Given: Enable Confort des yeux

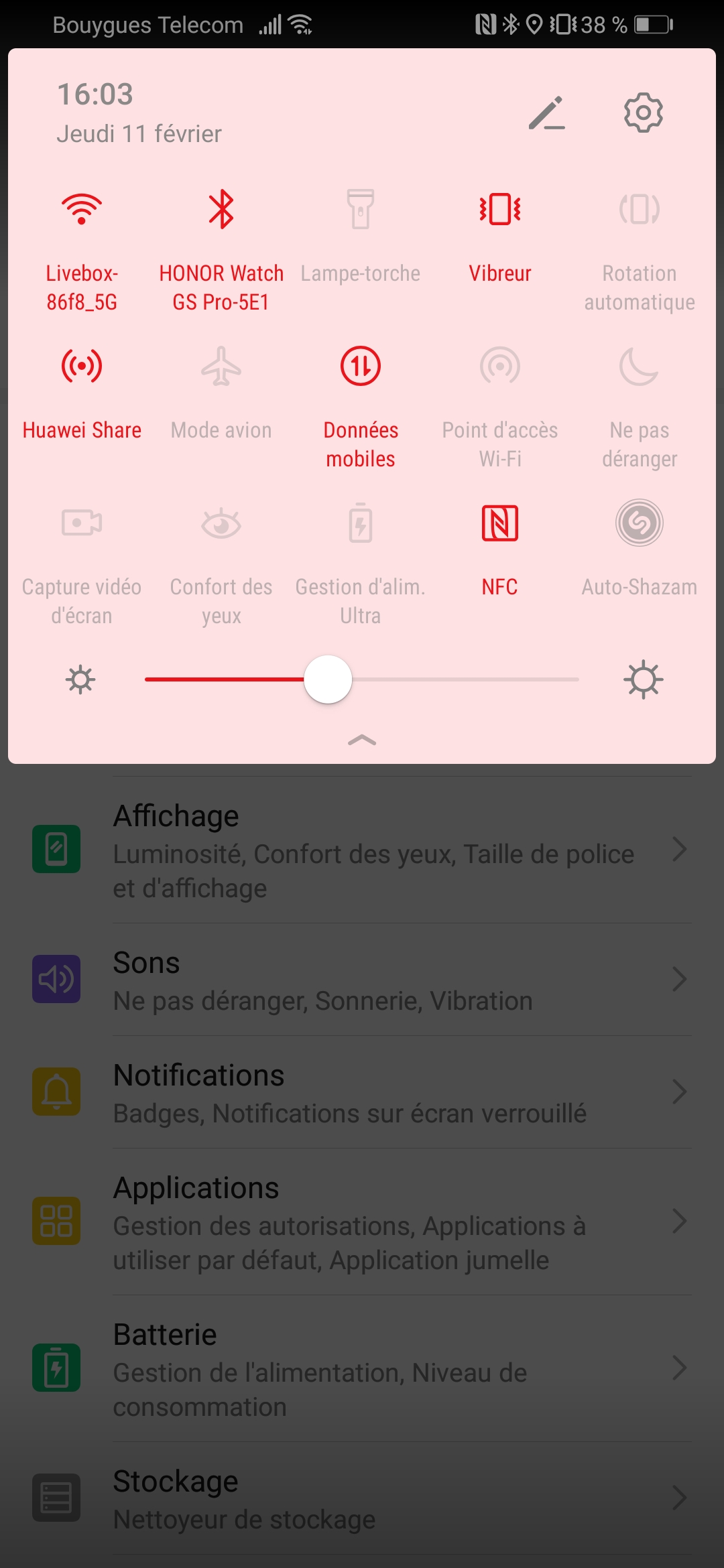Looking at the screenshot, I should (221, 523).
